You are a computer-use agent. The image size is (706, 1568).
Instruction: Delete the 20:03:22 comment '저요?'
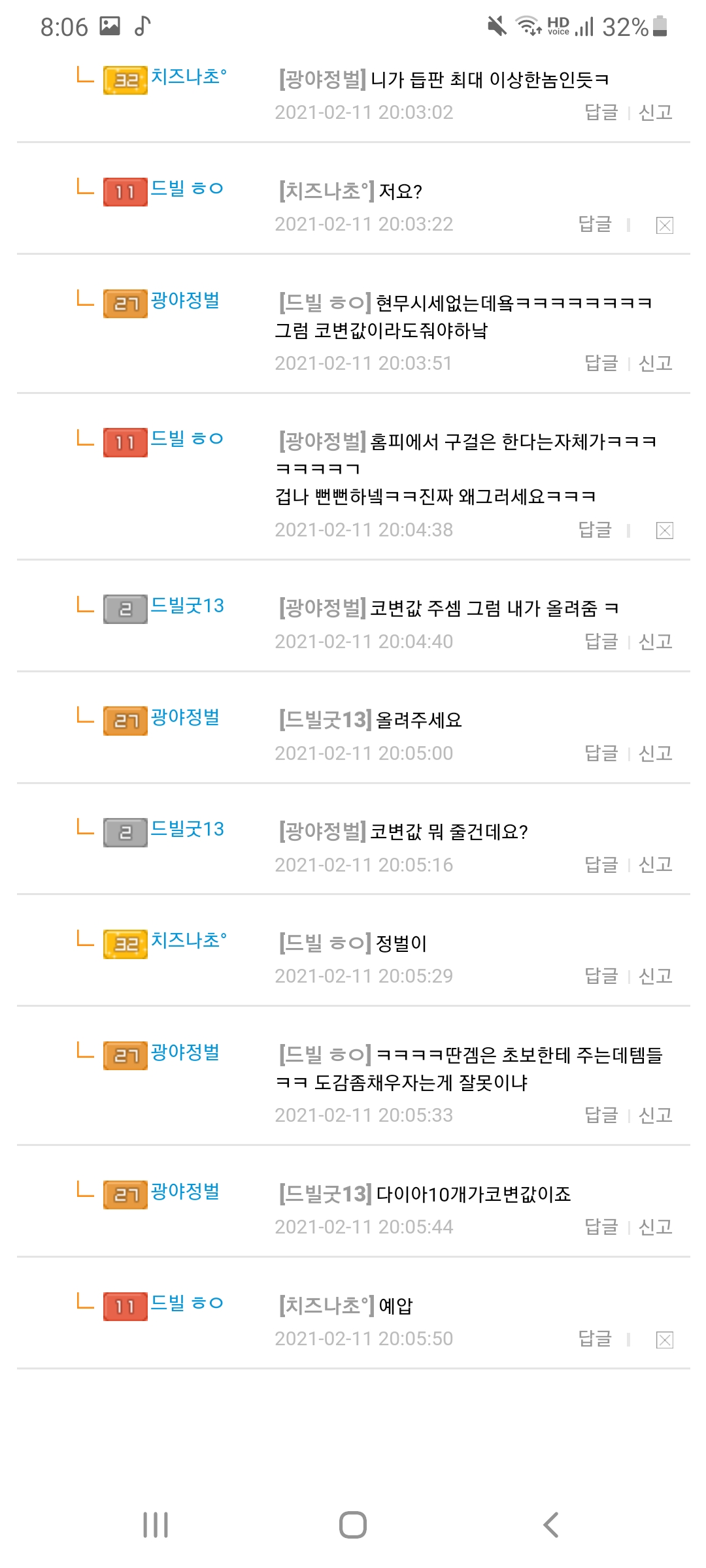[x=664, y=225]
